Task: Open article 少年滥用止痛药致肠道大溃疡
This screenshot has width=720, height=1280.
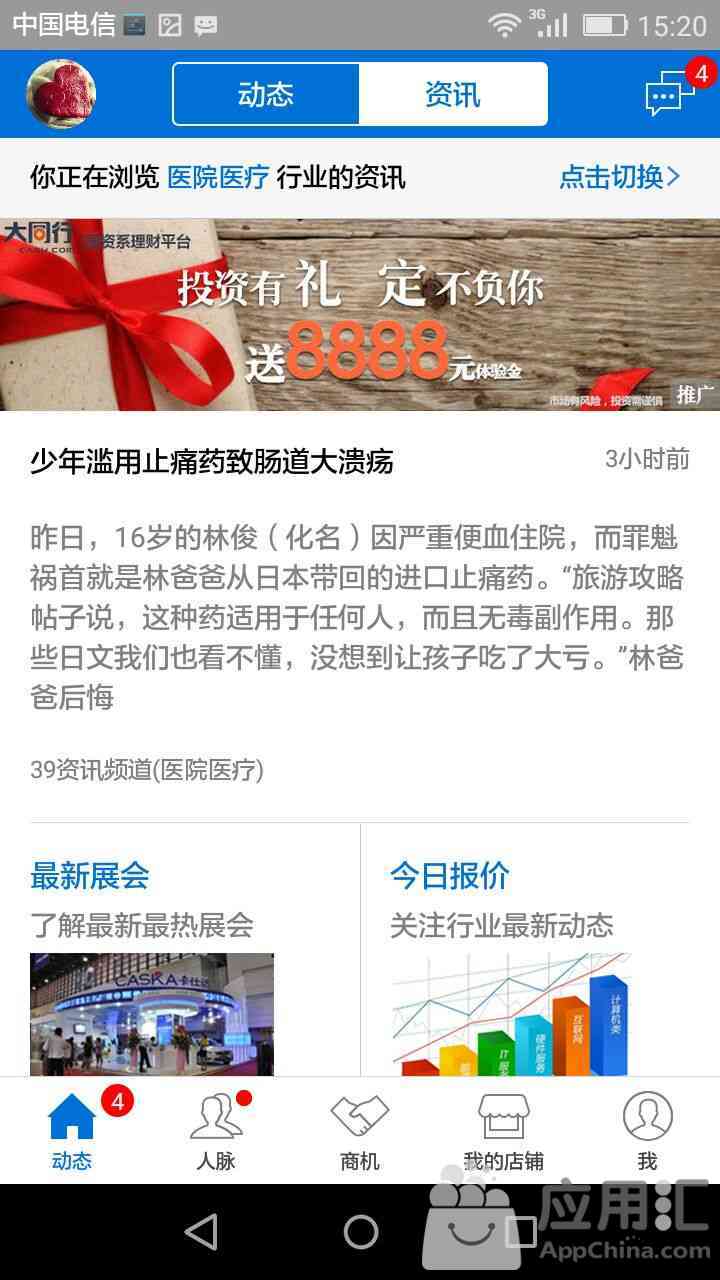Action: pos(212,461)
